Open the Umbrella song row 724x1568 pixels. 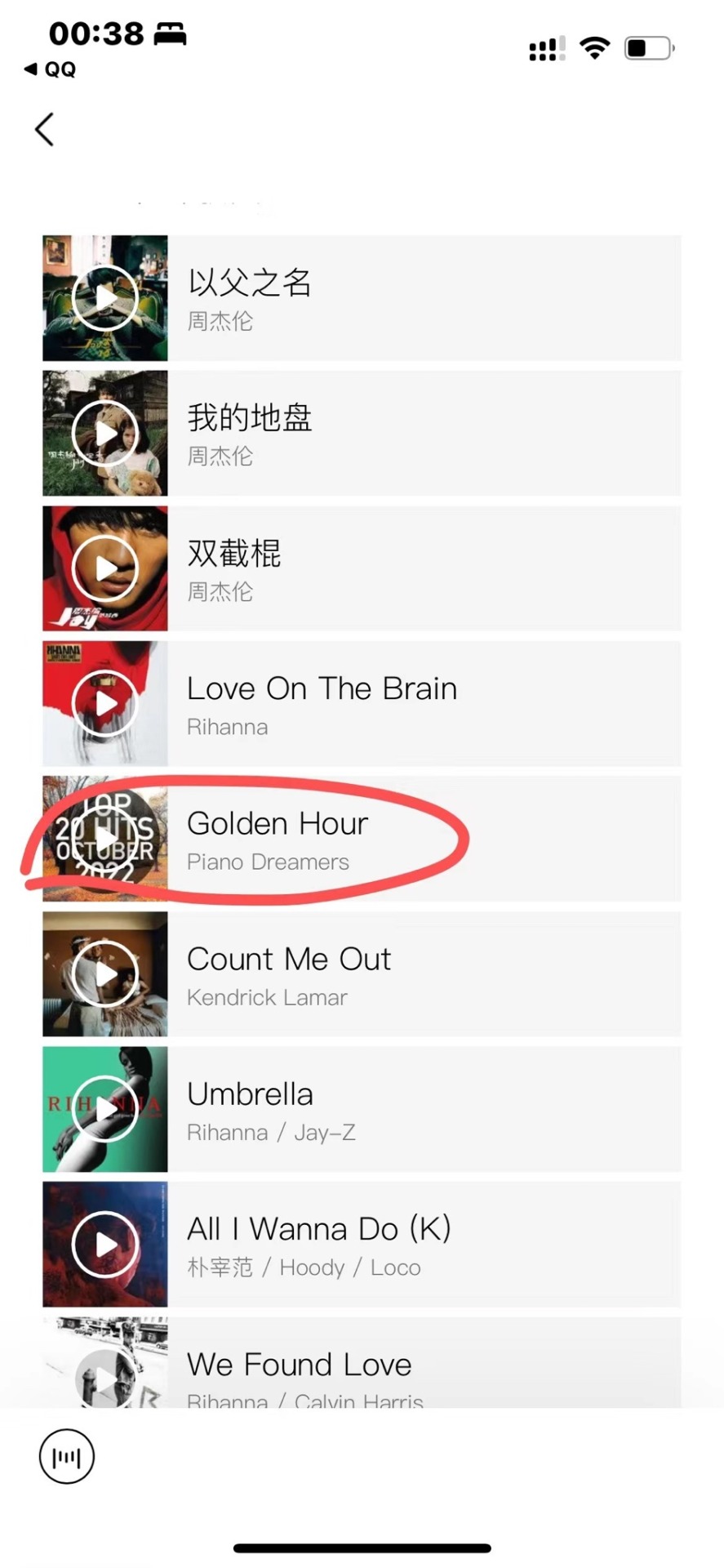tap(424, 1109)
